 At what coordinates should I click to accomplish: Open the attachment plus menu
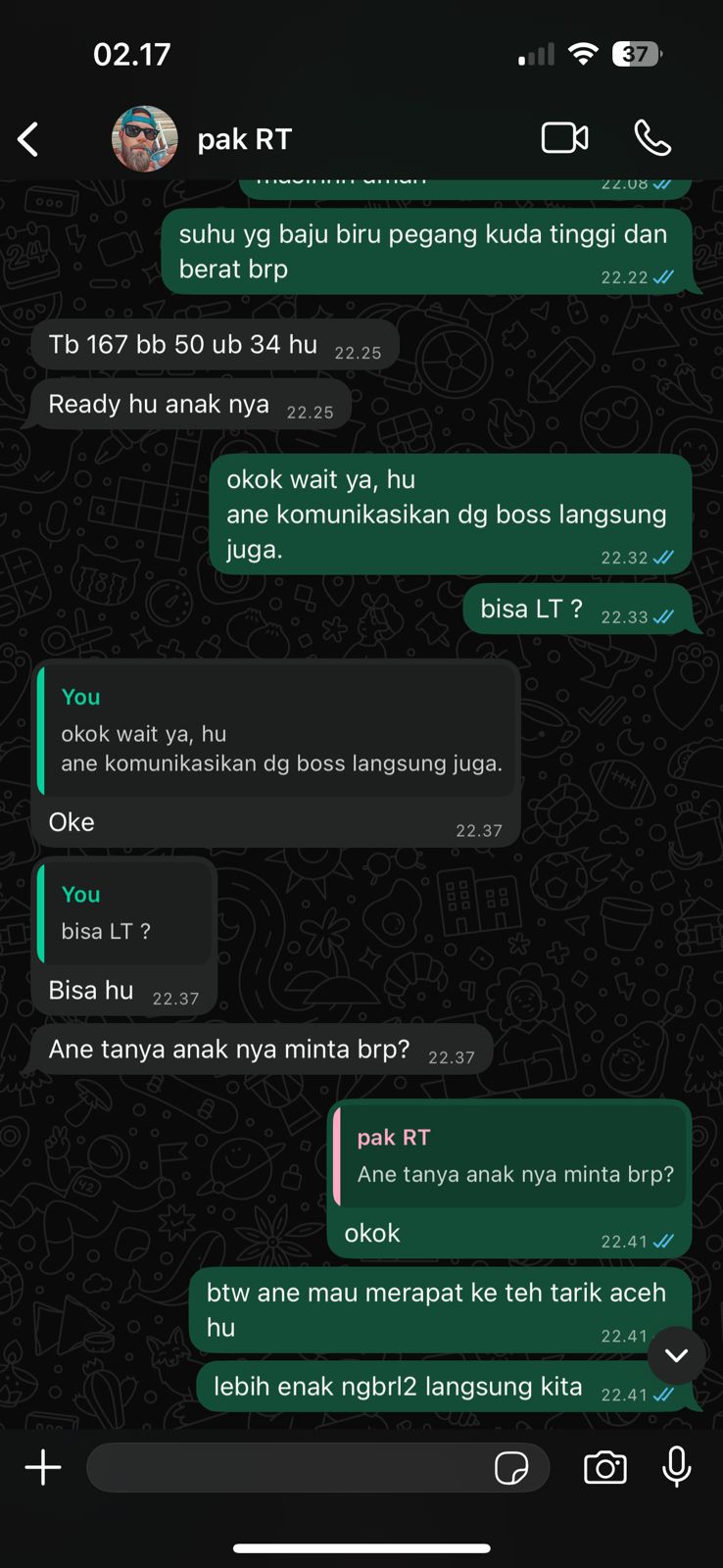point(43,1467)
